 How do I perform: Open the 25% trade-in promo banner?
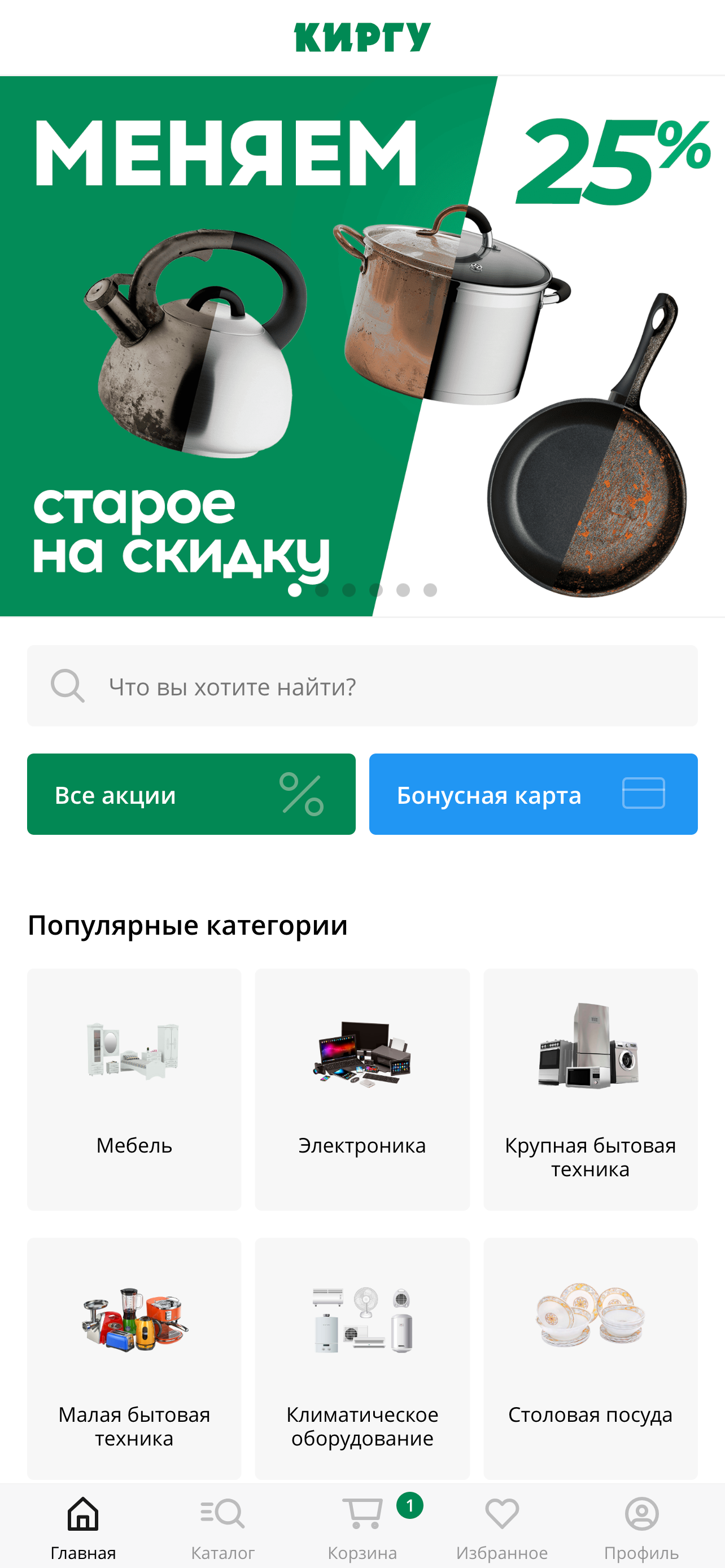click(362, 346)
